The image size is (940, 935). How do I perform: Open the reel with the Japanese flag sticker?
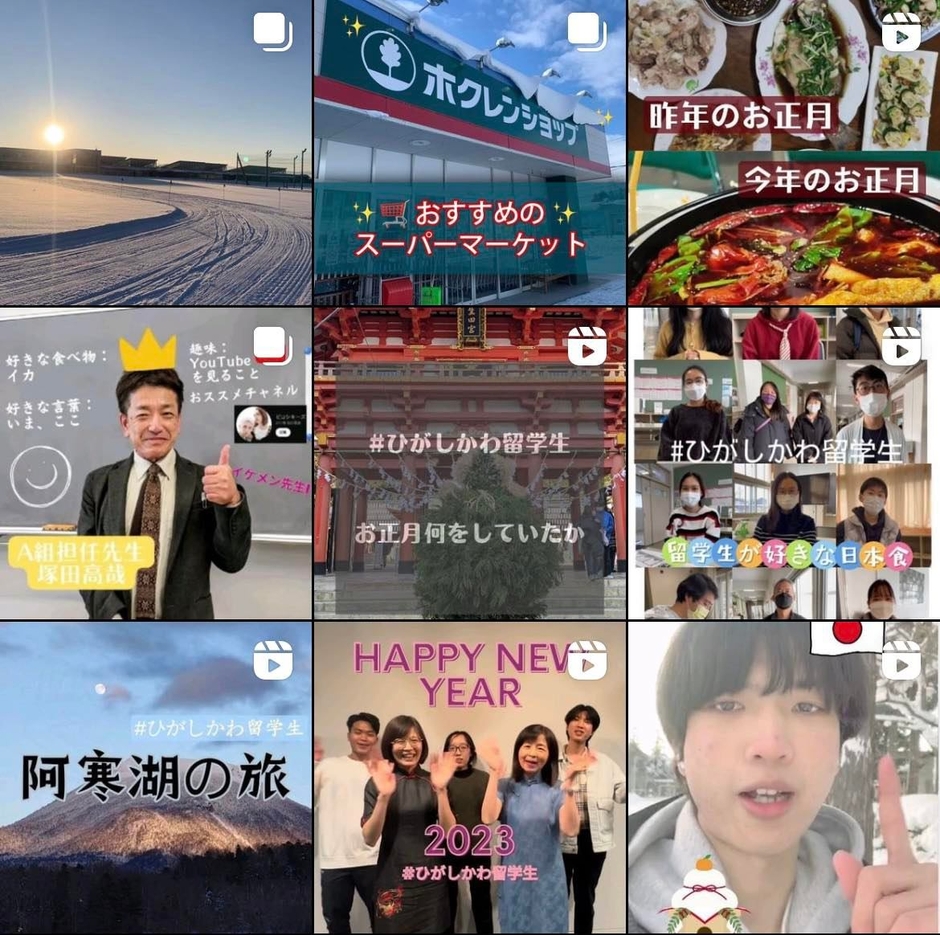tap(784, 778)
